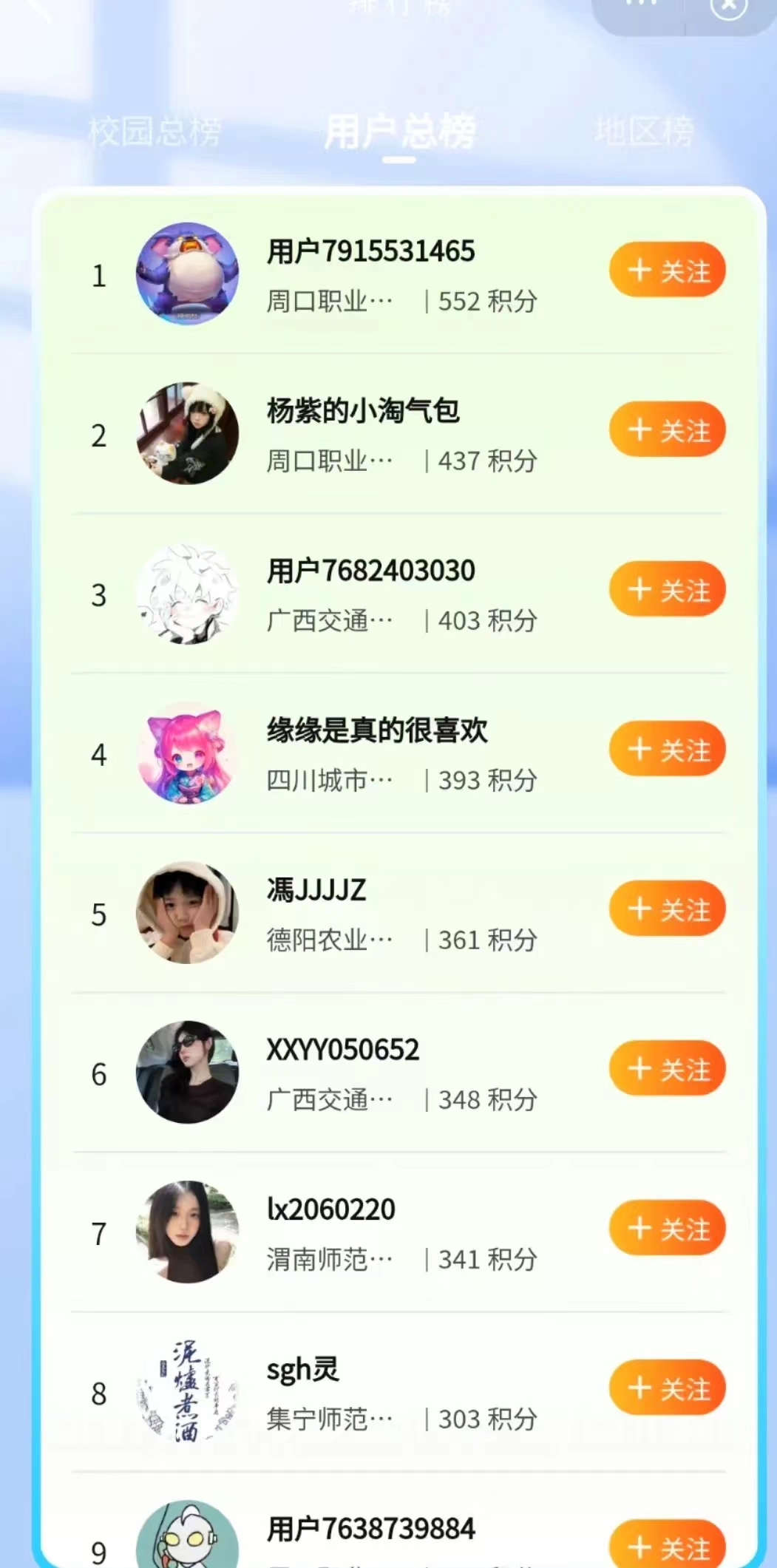Switch to the 地区榜 tab

(643, 132)
